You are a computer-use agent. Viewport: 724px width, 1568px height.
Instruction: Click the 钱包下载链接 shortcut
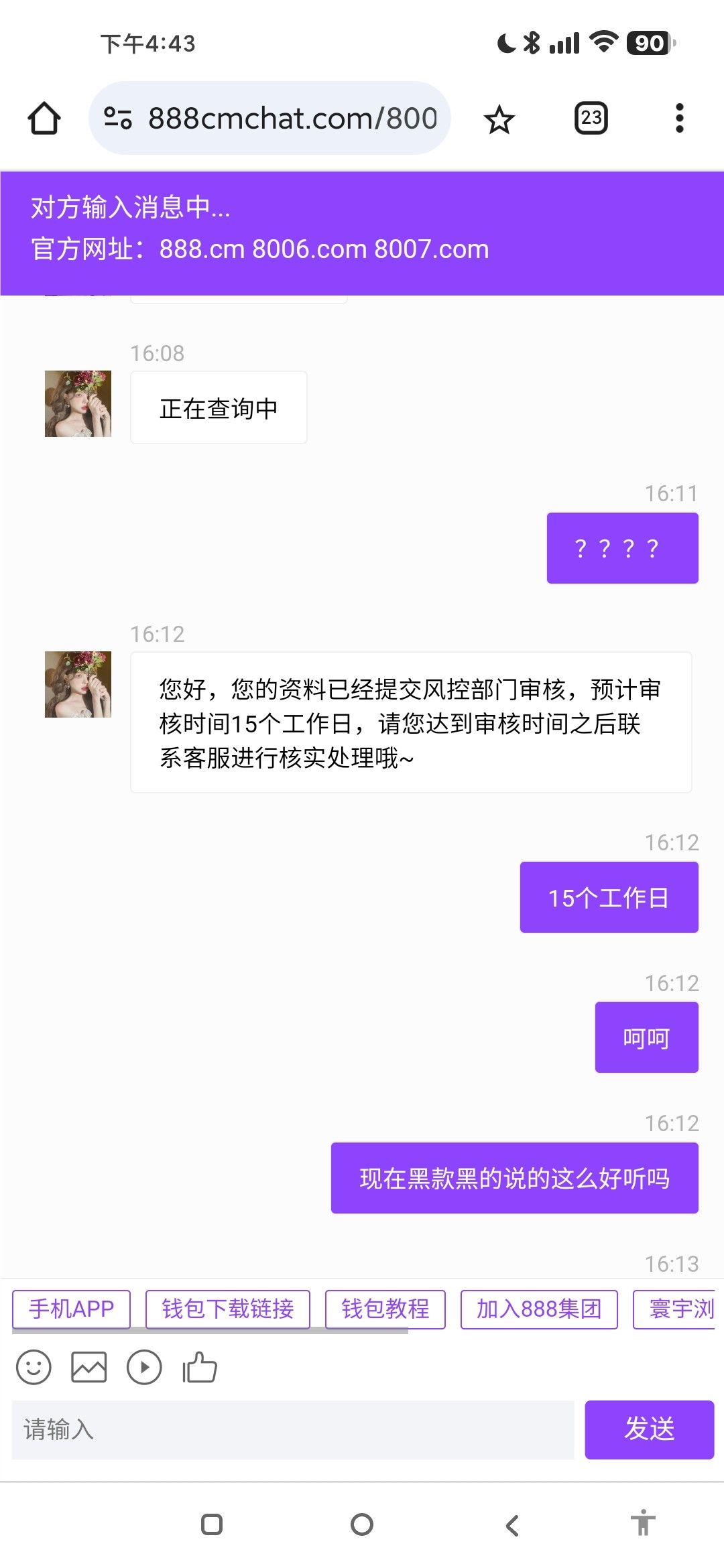228,1309
